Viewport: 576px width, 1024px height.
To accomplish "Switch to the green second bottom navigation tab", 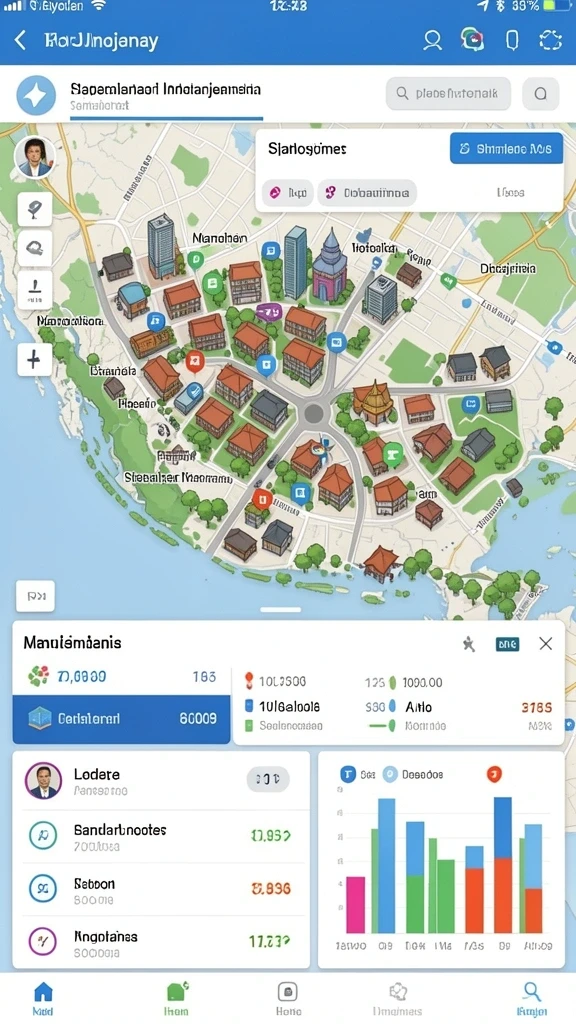I will coord(176,999).
